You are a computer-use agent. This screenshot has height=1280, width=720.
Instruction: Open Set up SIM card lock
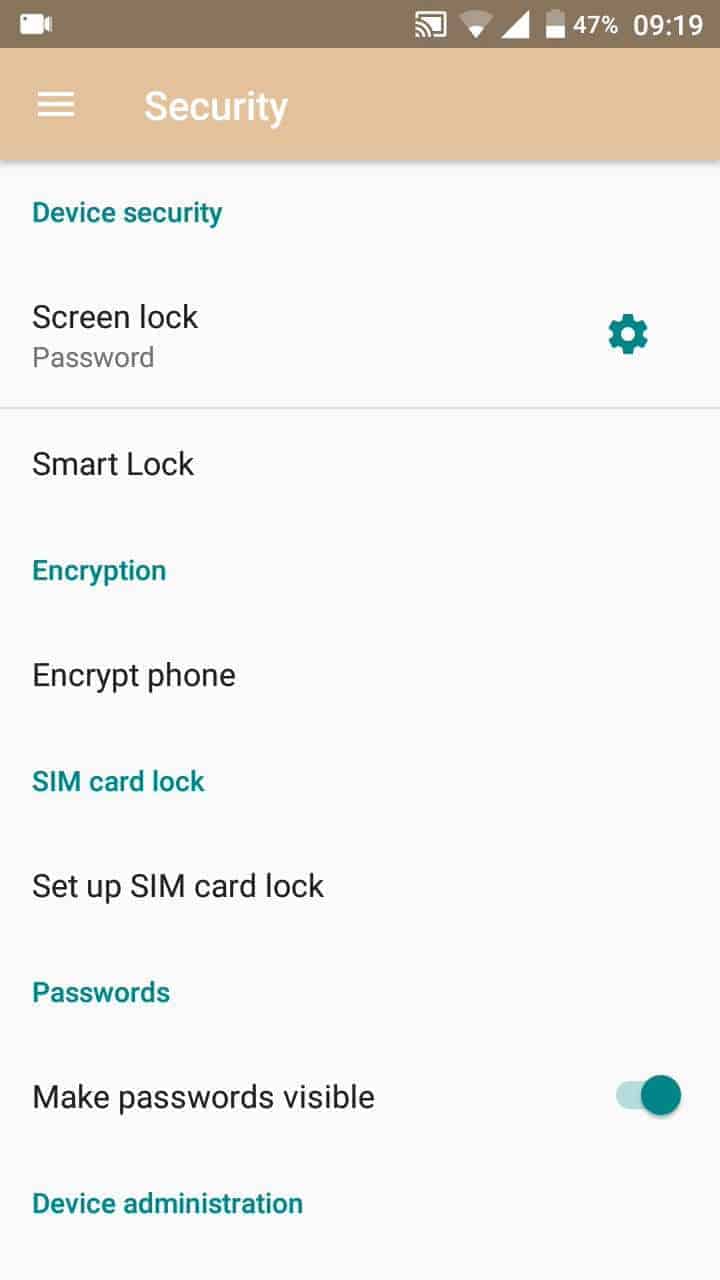tap(360, 886)
